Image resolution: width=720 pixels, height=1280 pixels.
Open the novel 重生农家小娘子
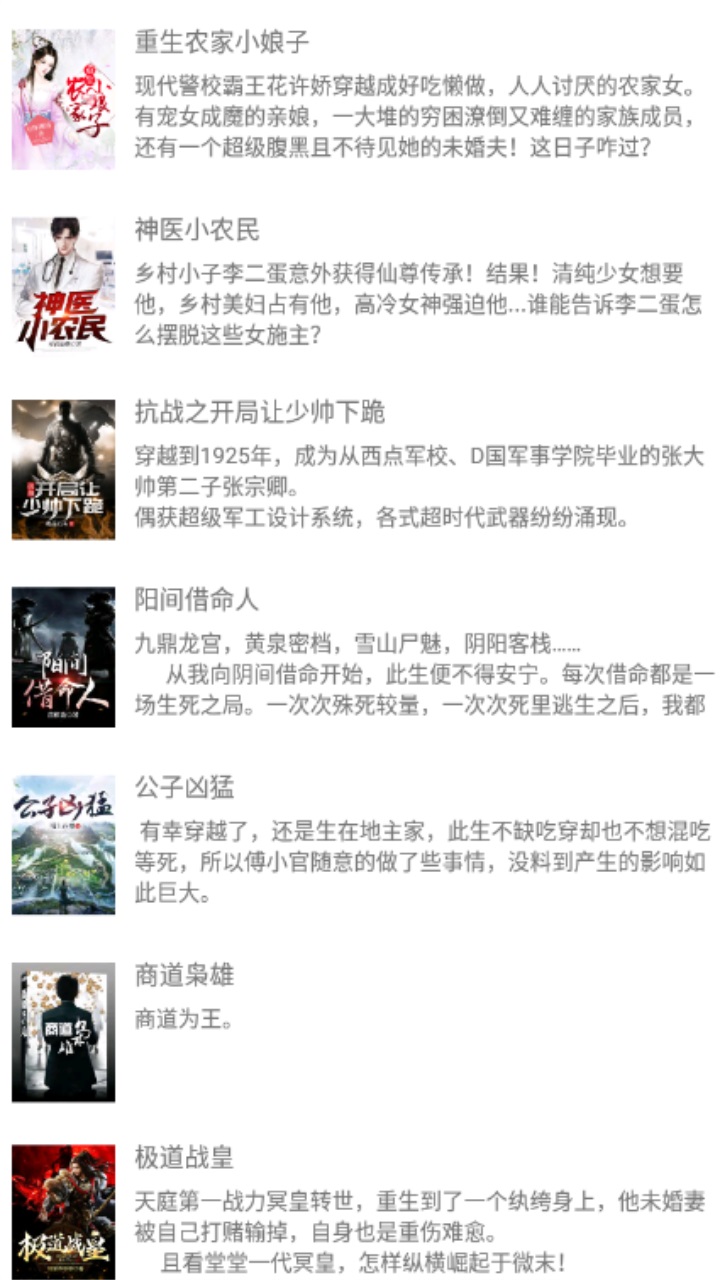[222, 42]
